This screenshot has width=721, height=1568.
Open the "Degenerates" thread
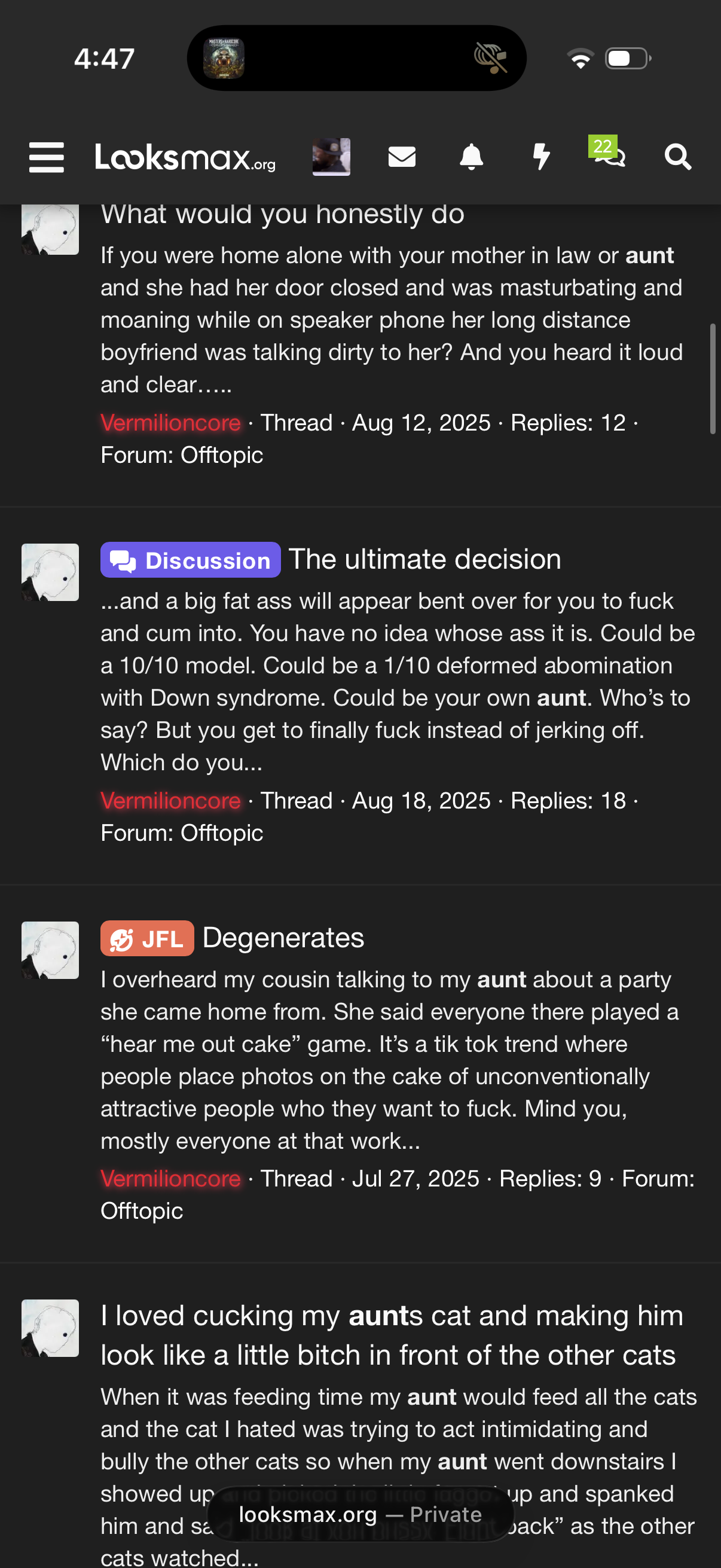click(283, 938)
